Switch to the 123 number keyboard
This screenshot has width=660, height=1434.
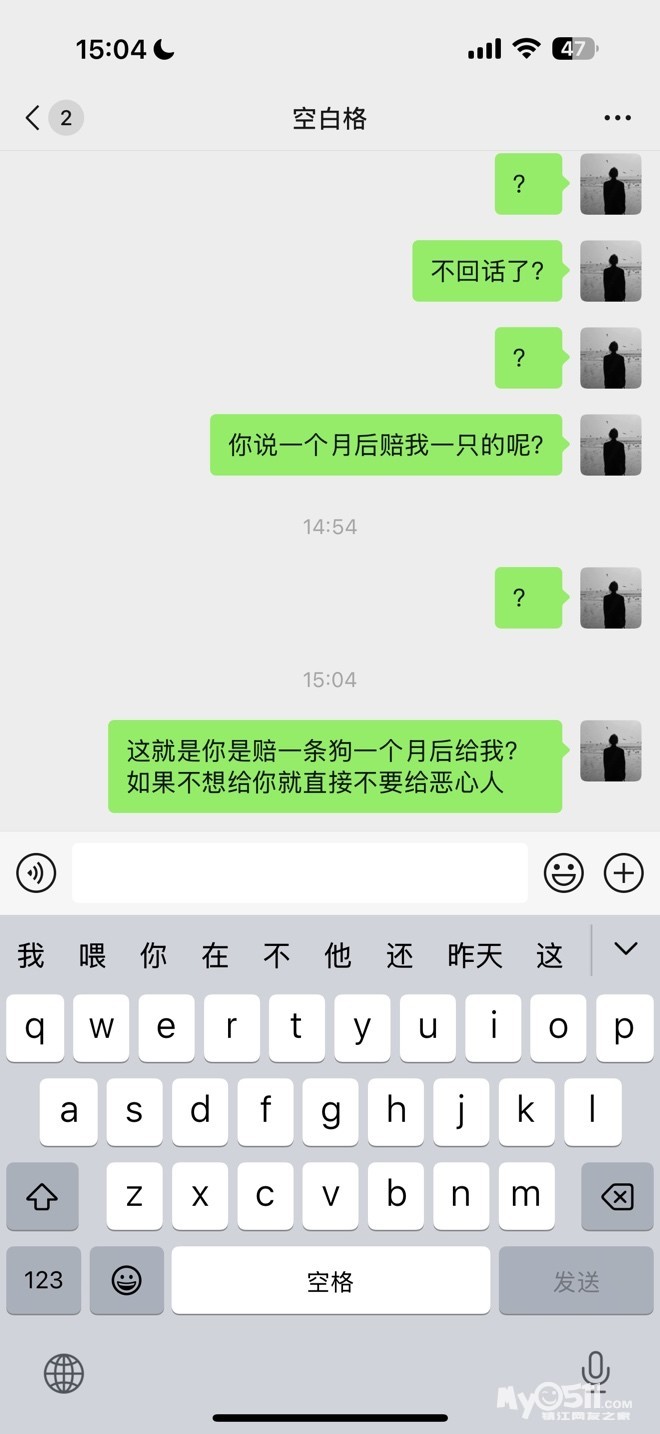(x=43, y=1280)
